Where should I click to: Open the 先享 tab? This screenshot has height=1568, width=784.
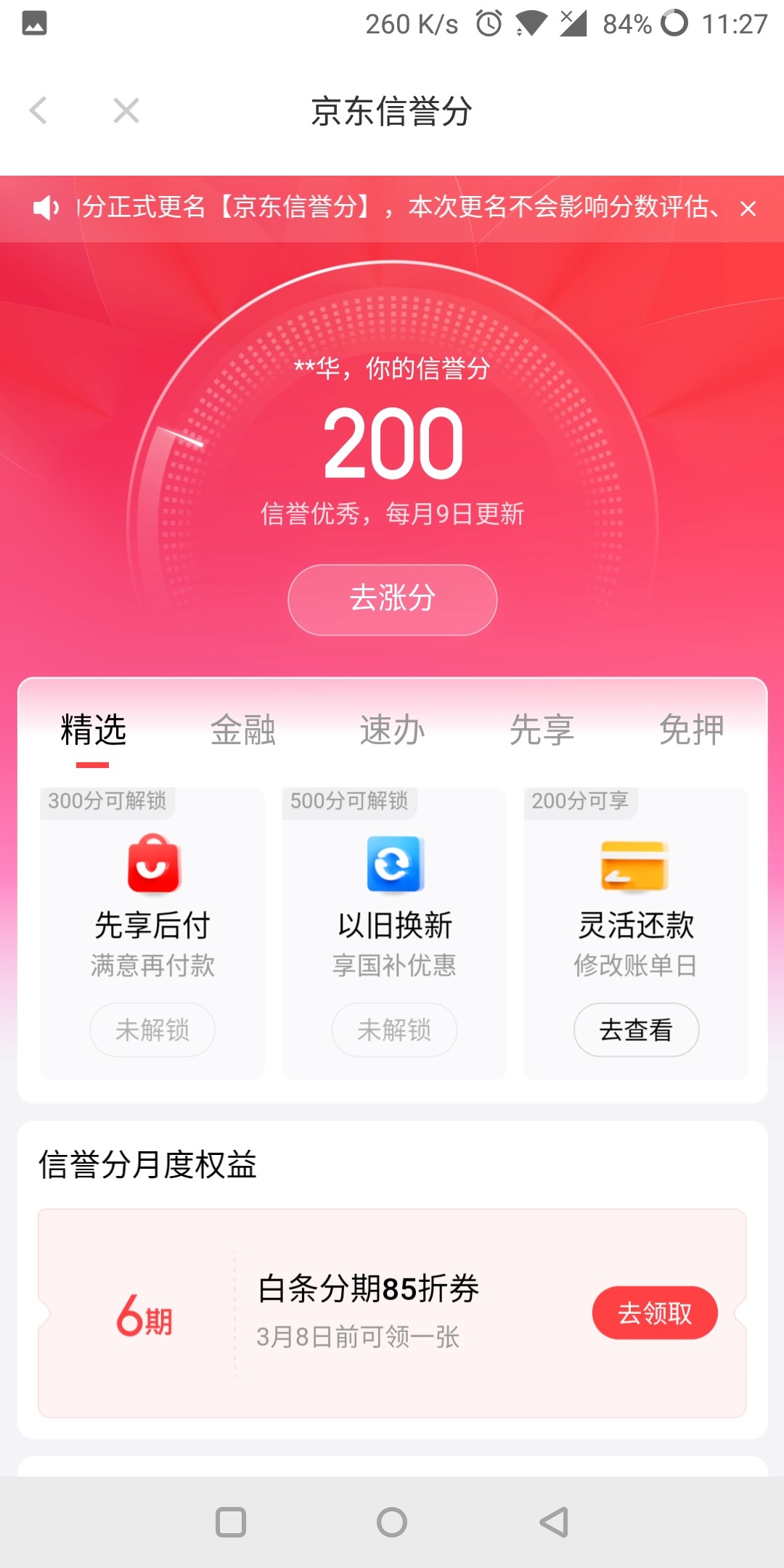(x=542, y=730)
